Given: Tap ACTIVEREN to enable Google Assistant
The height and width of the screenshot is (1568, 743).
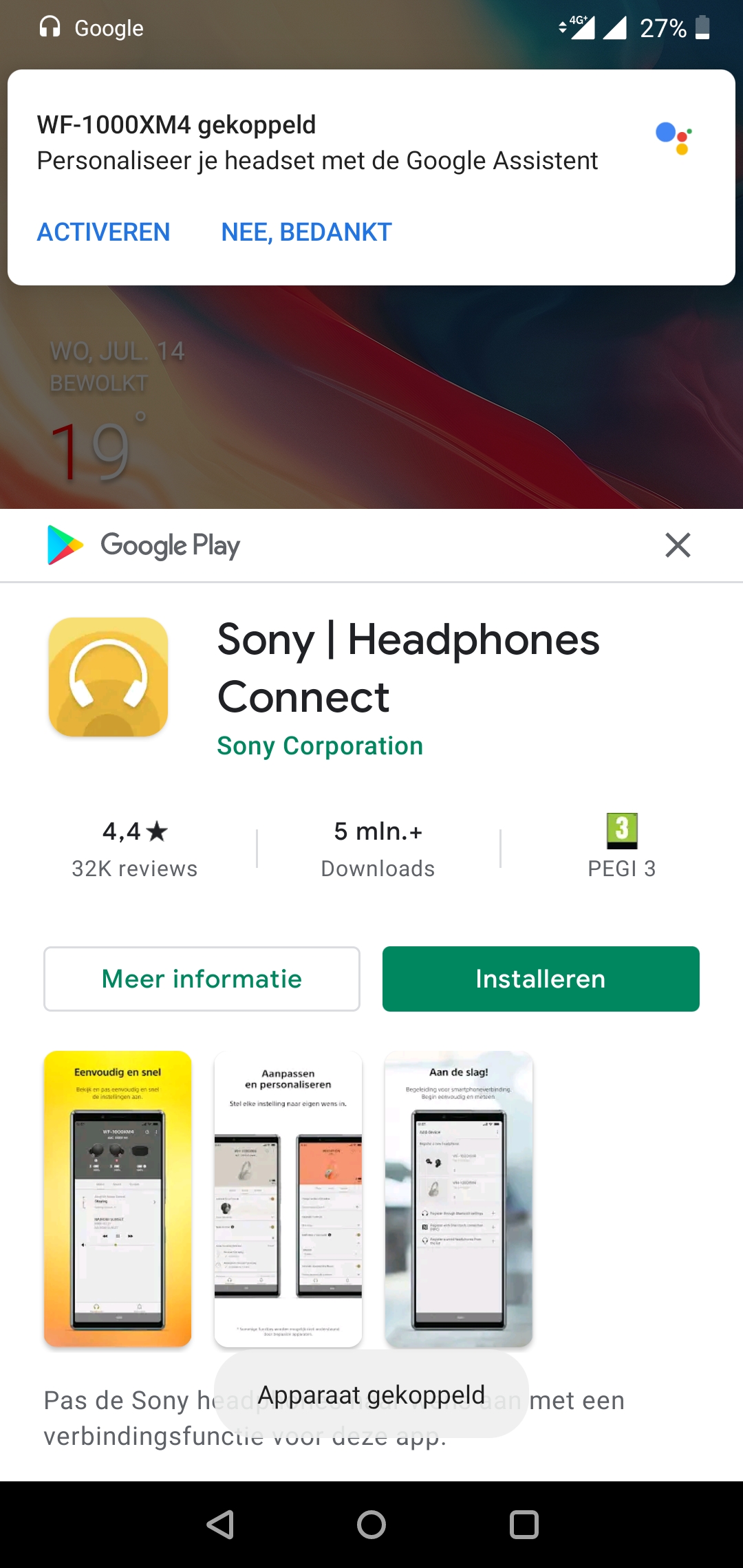Looking at the screenshot, I should point(103,232).
